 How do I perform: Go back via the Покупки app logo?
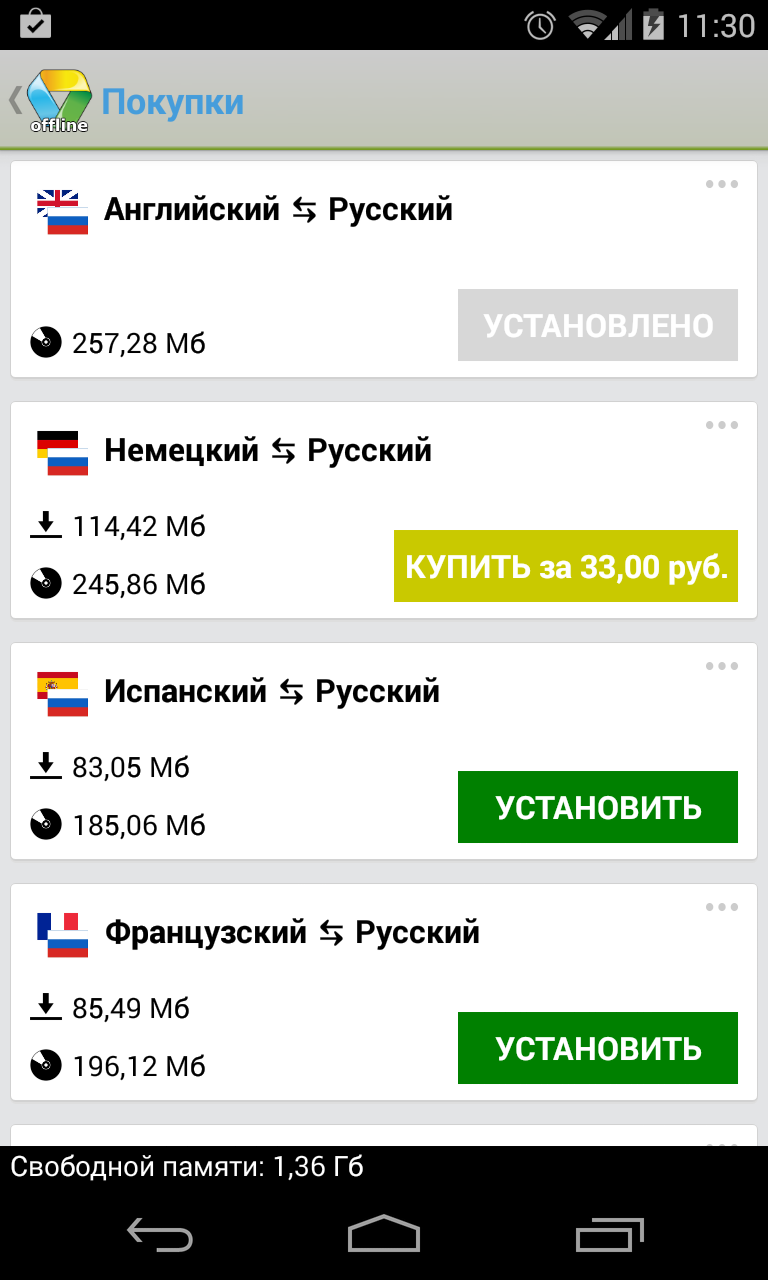(50, 101)
